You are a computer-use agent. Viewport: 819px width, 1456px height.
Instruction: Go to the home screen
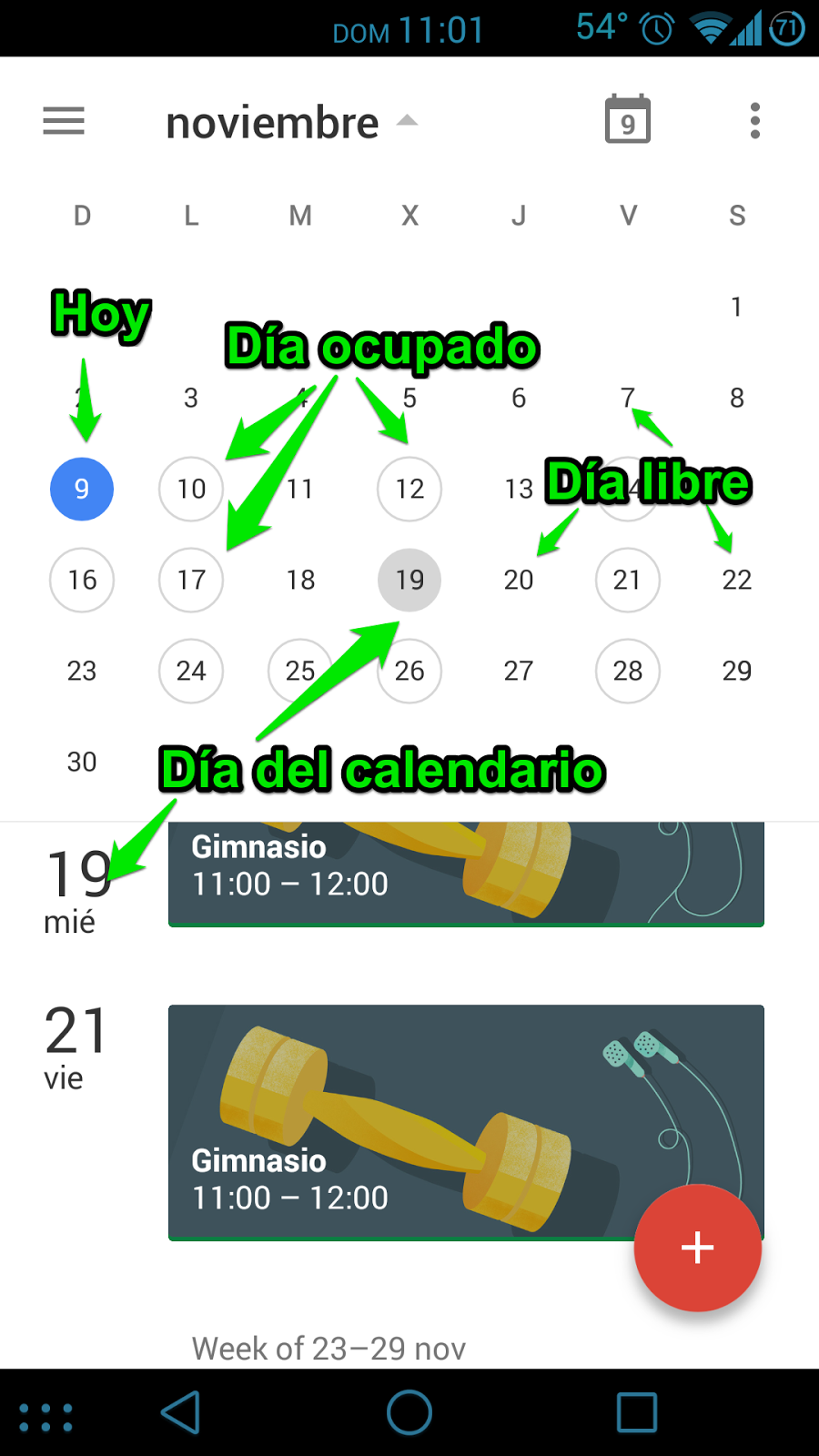click(x=409, y=1412)
